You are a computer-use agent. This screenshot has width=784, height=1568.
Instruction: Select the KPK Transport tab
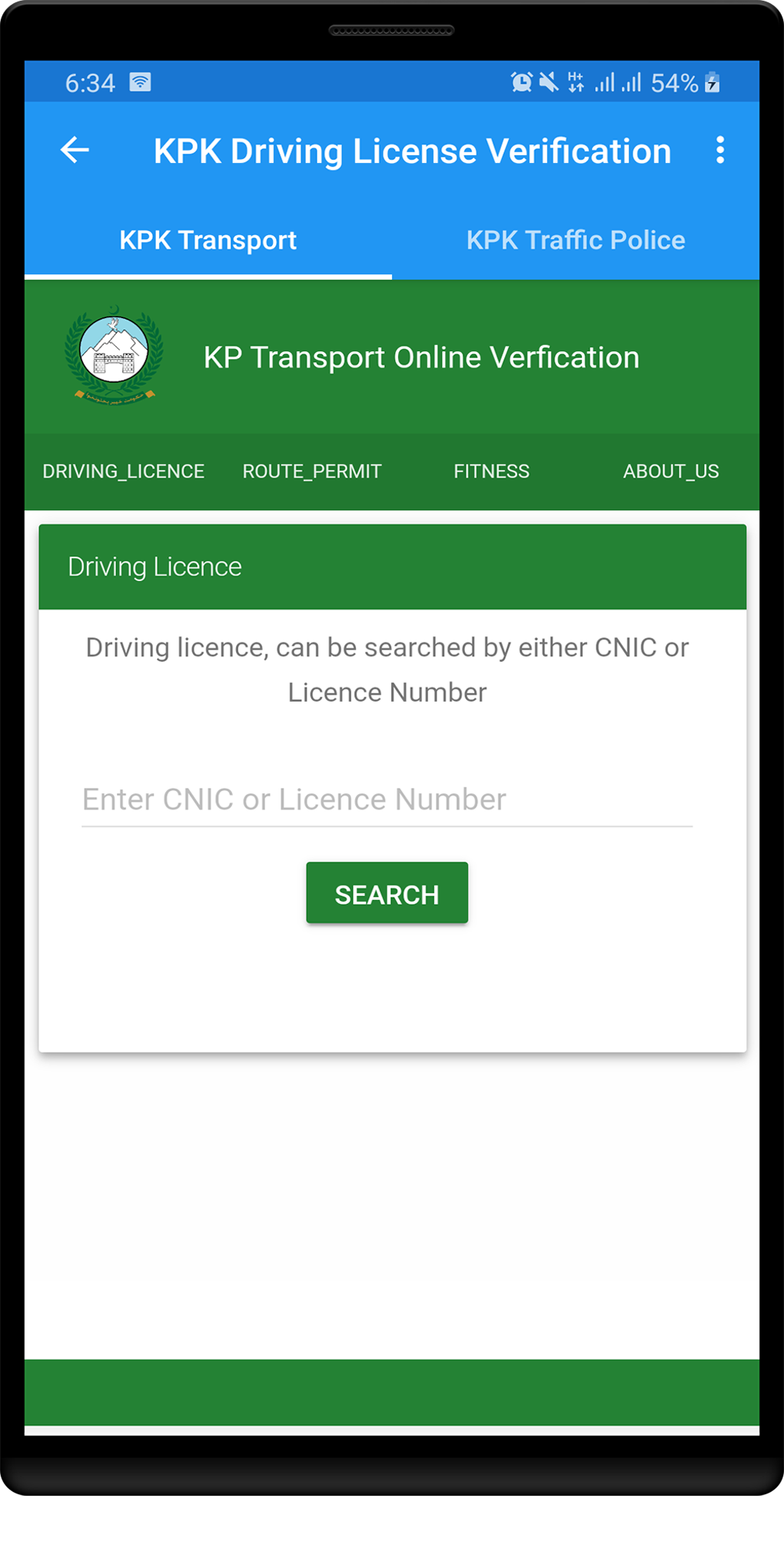tap(208, 240)
